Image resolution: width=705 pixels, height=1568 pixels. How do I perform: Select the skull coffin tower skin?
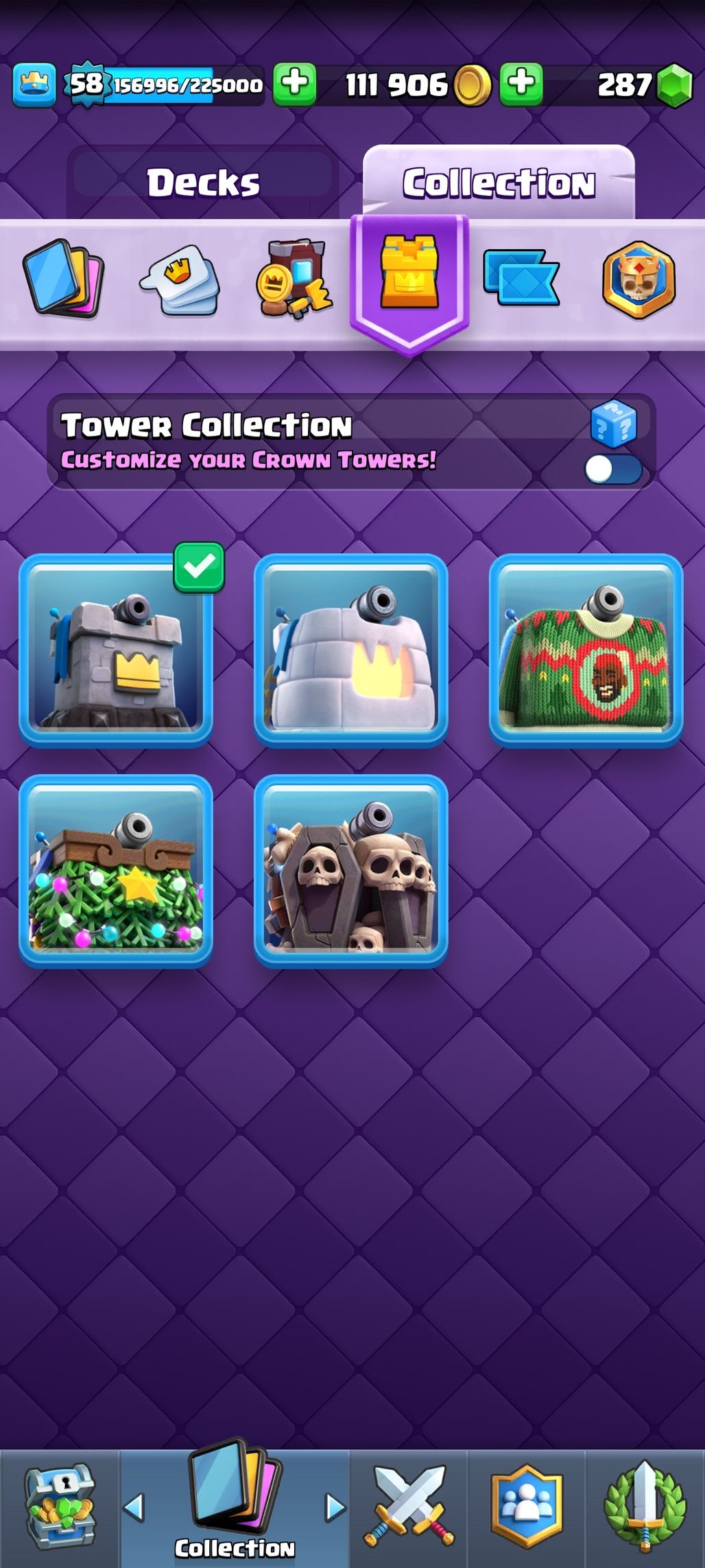click(x=351, y=871)
